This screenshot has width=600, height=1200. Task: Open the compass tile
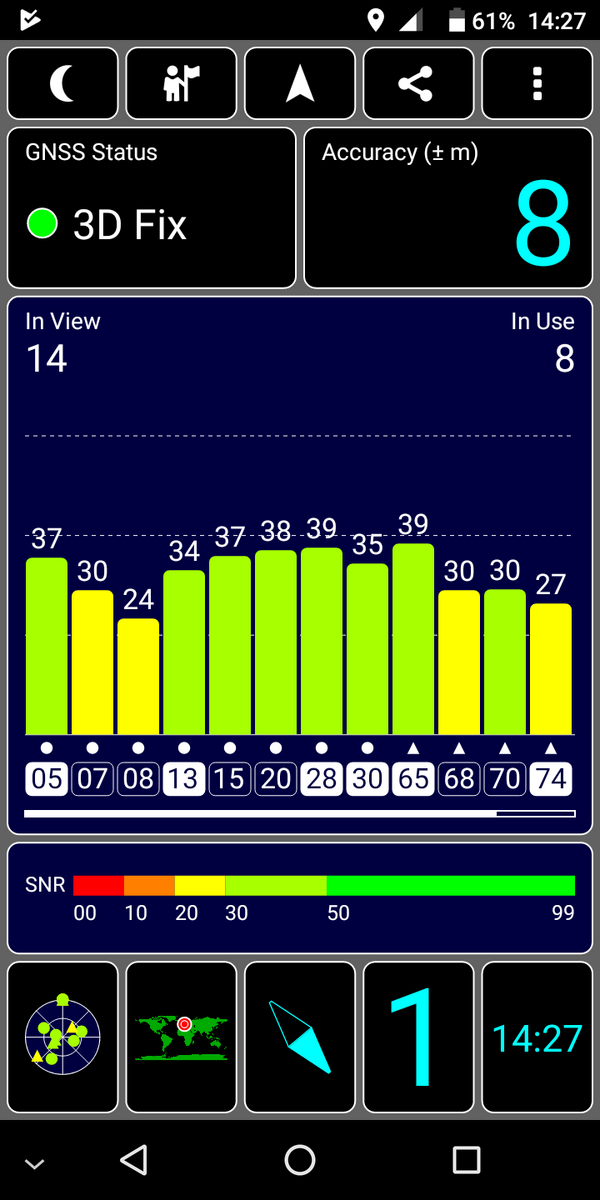(x=300, y=1037)
